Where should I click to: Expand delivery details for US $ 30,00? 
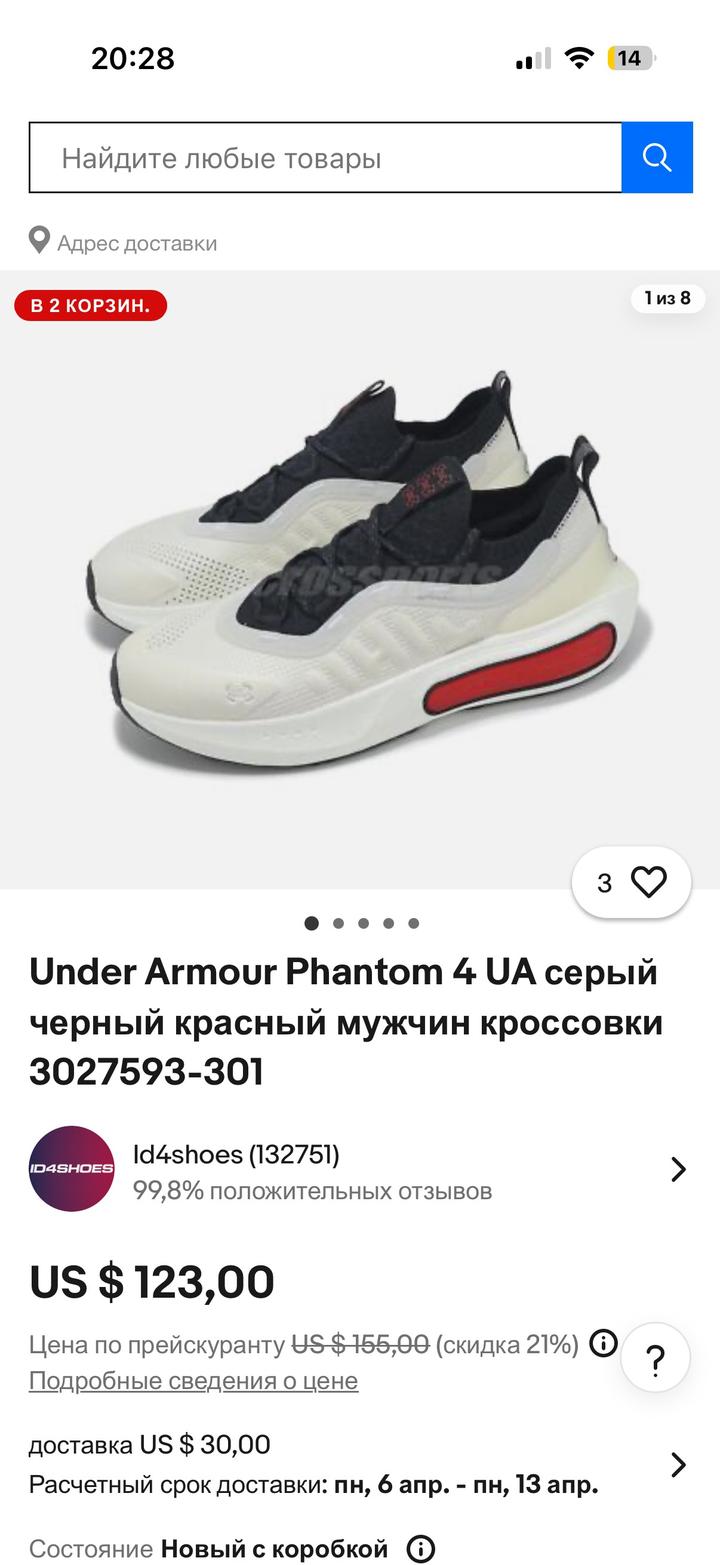click(x=677, y=1465)
